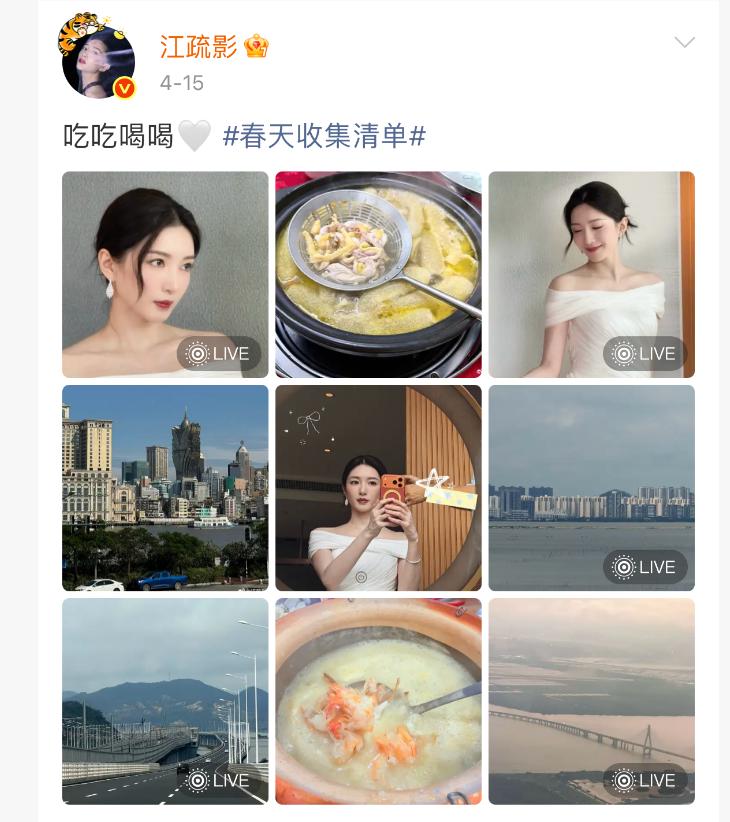Open the city skyline photo
This screenshot has height=822, width=730.
click(165, 487)
